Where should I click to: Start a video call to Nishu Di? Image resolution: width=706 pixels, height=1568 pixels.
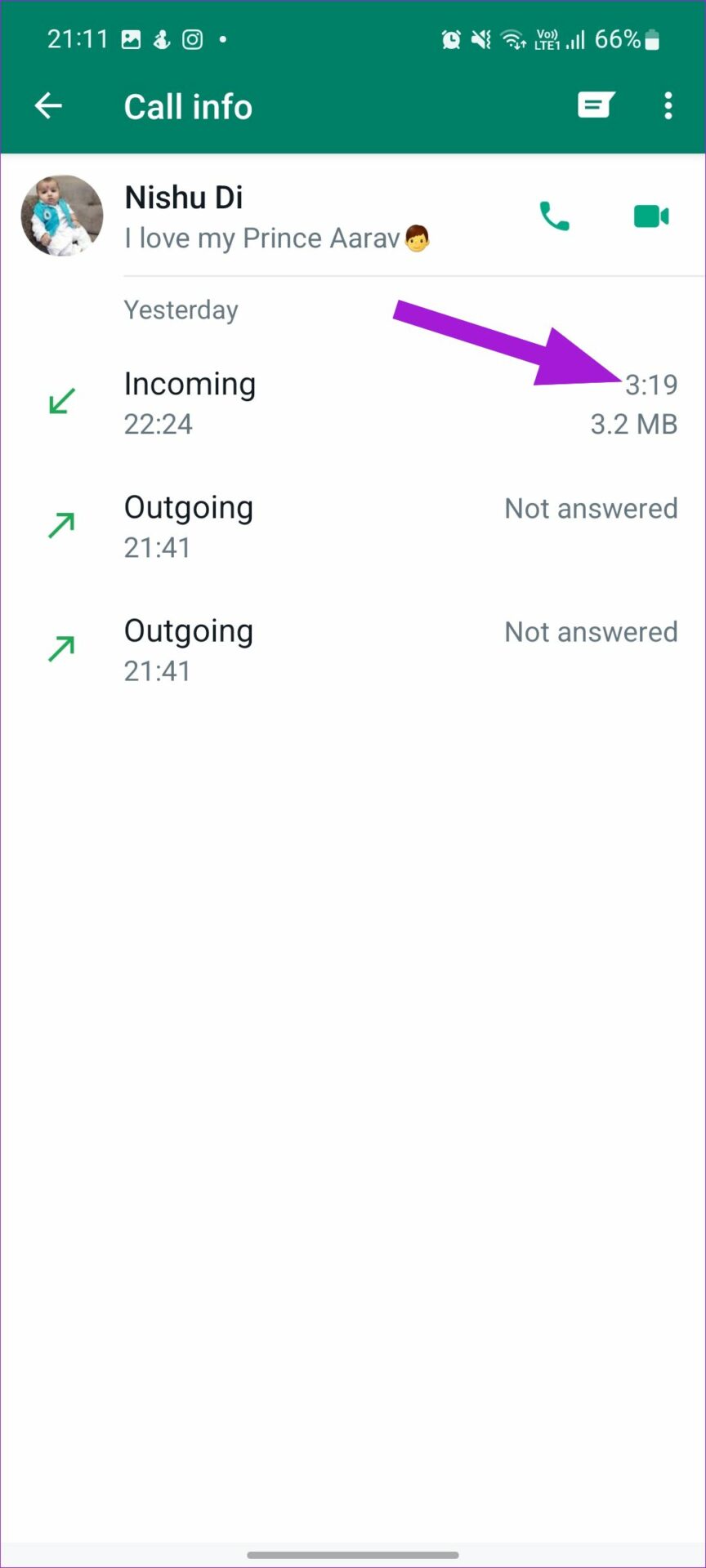coord(651,216)
